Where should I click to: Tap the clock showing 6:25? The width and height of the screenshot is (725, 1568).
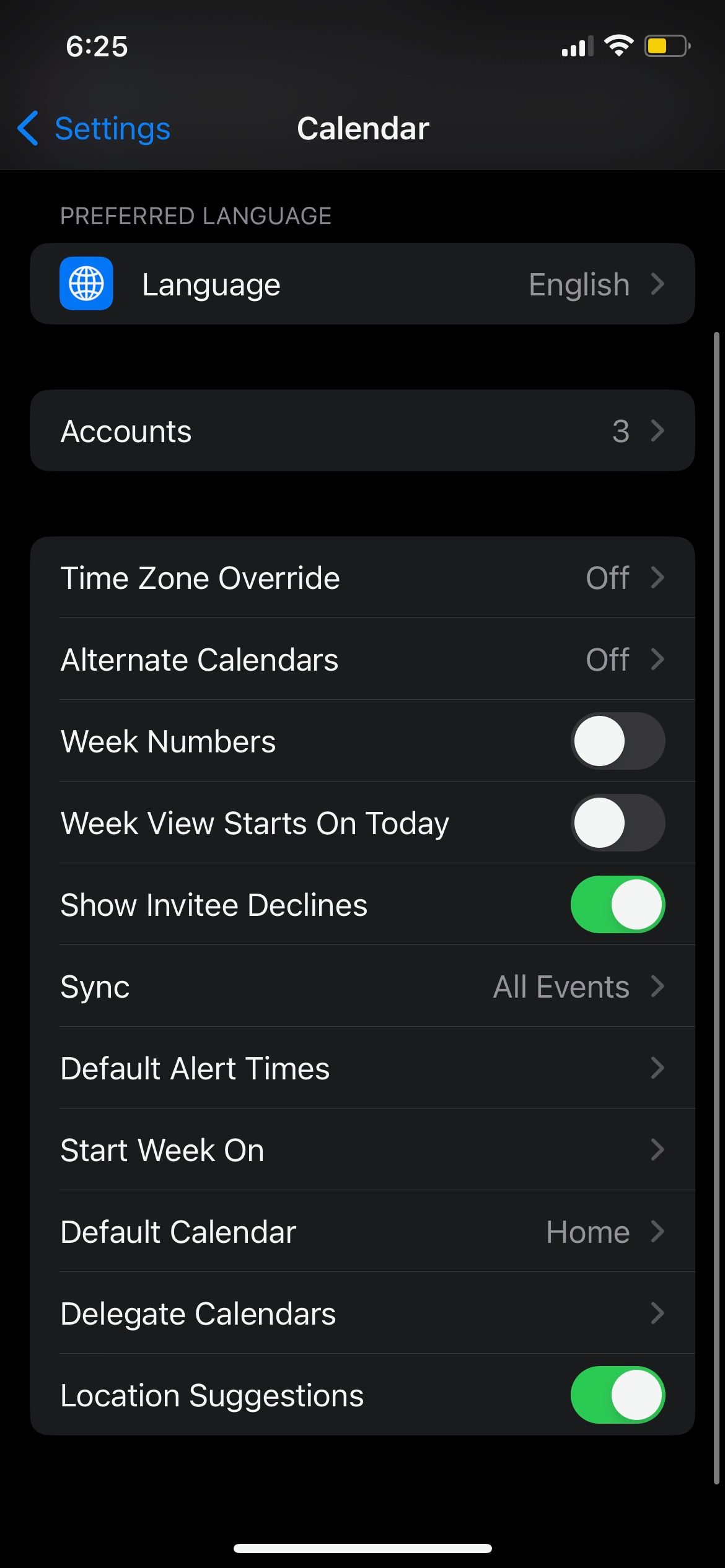click(x=96, y=46)
